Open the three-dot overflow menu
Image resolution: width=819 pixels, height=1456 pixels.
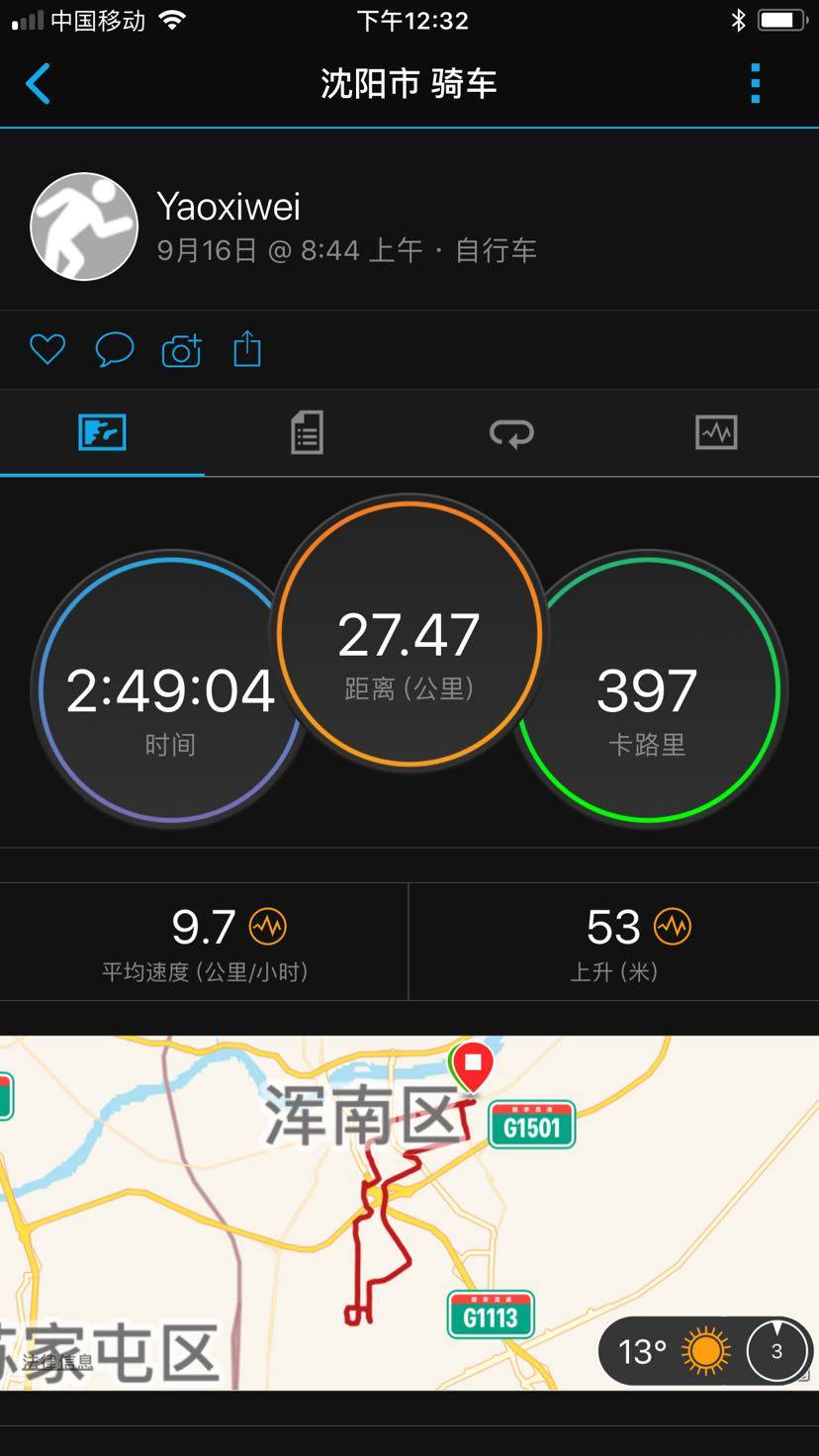756,84
